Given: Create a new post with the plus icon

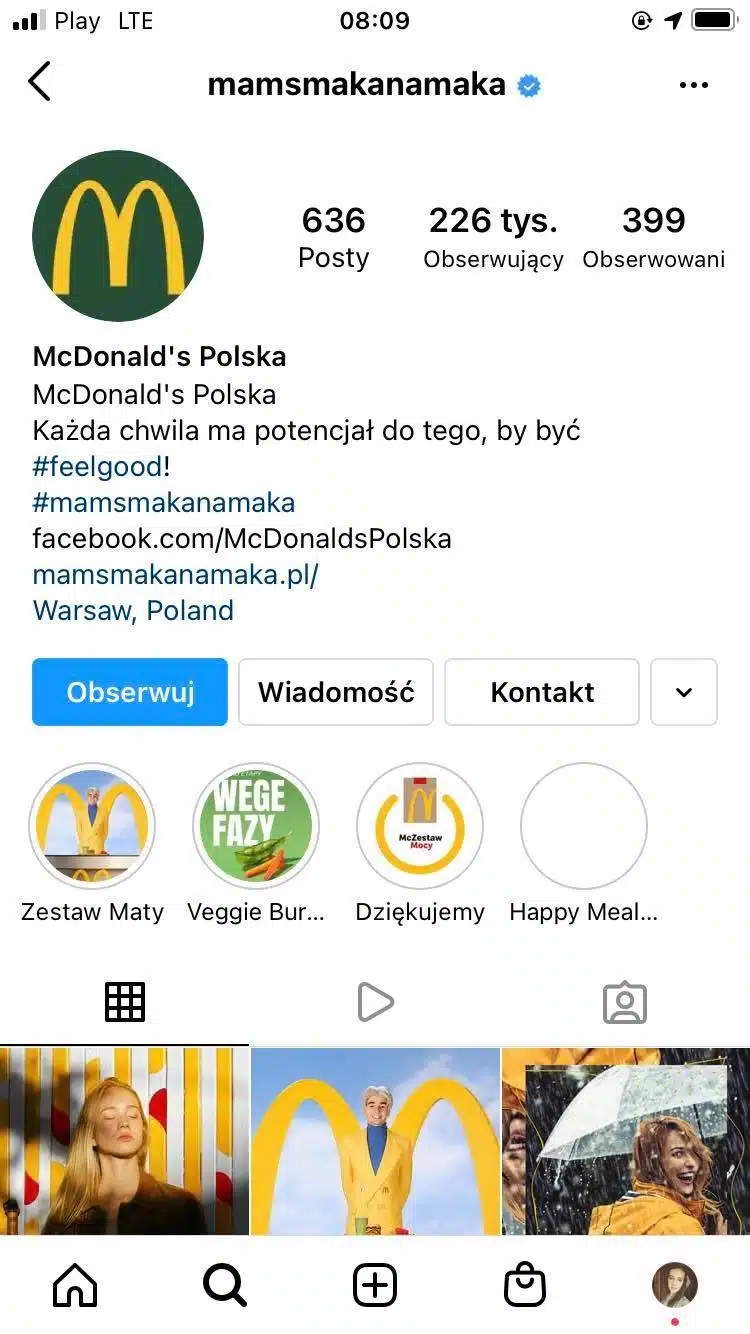Looking at the screenshot, I should (375, 1285).
